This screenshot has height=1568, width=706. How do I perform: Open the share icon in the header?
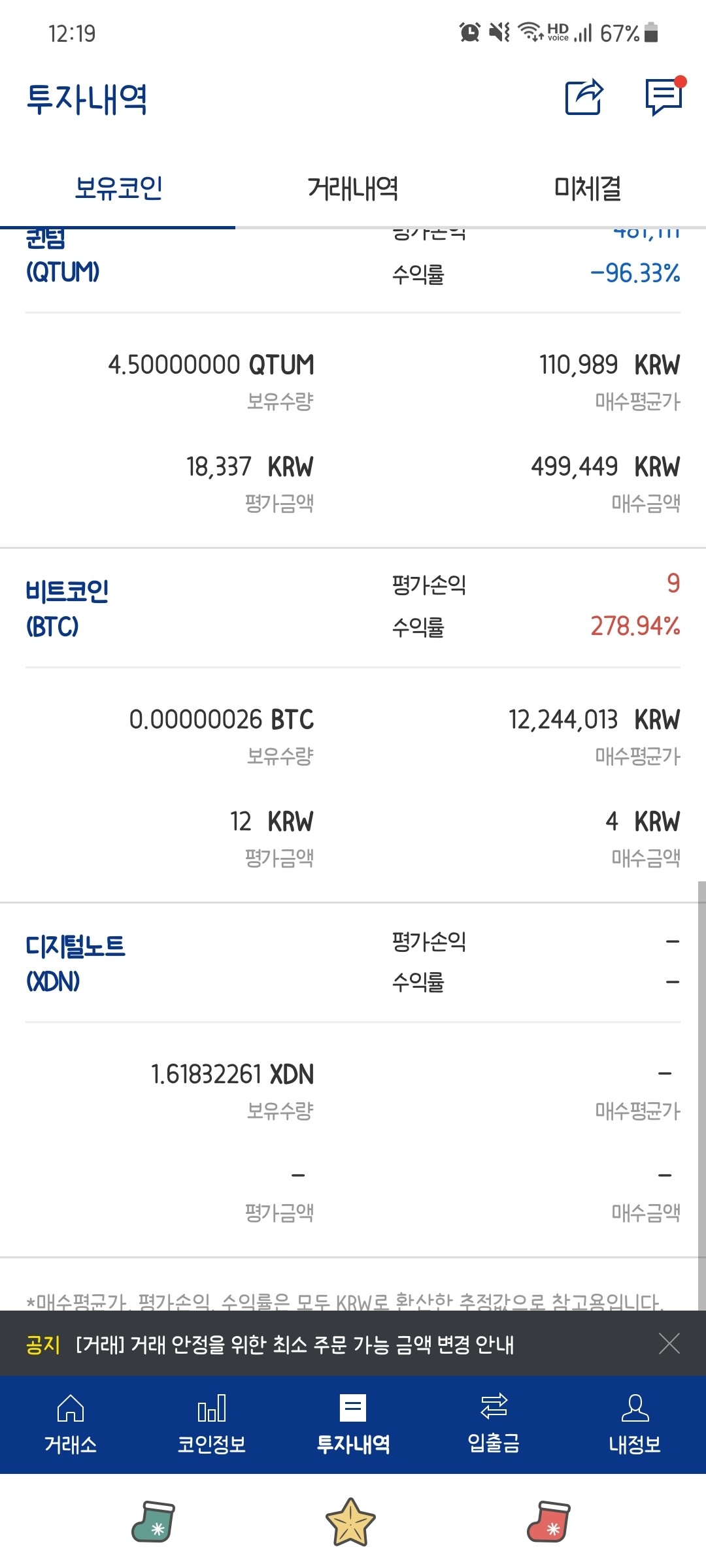(582, 98)
